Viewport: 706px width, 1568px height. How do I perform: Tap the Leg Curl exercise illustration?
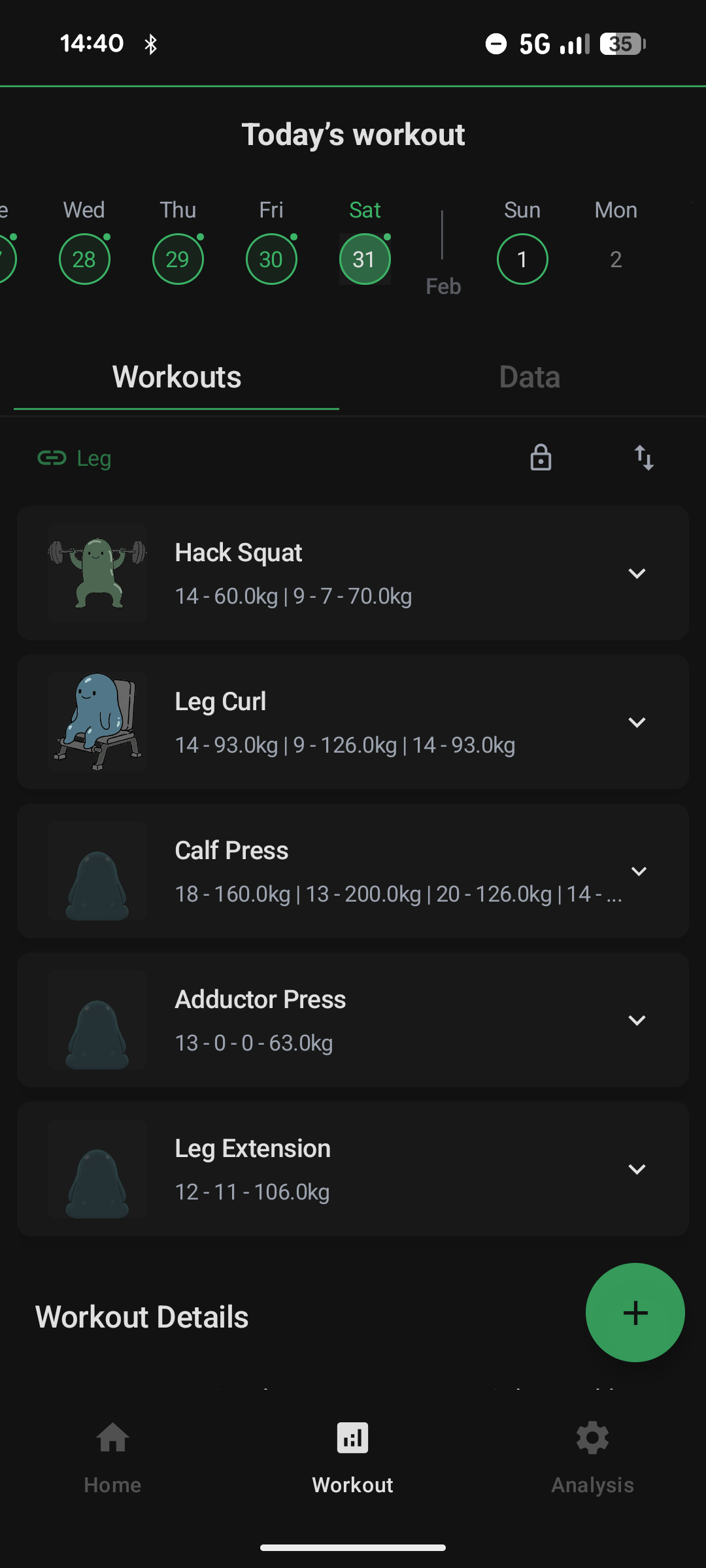click(97, 721)
